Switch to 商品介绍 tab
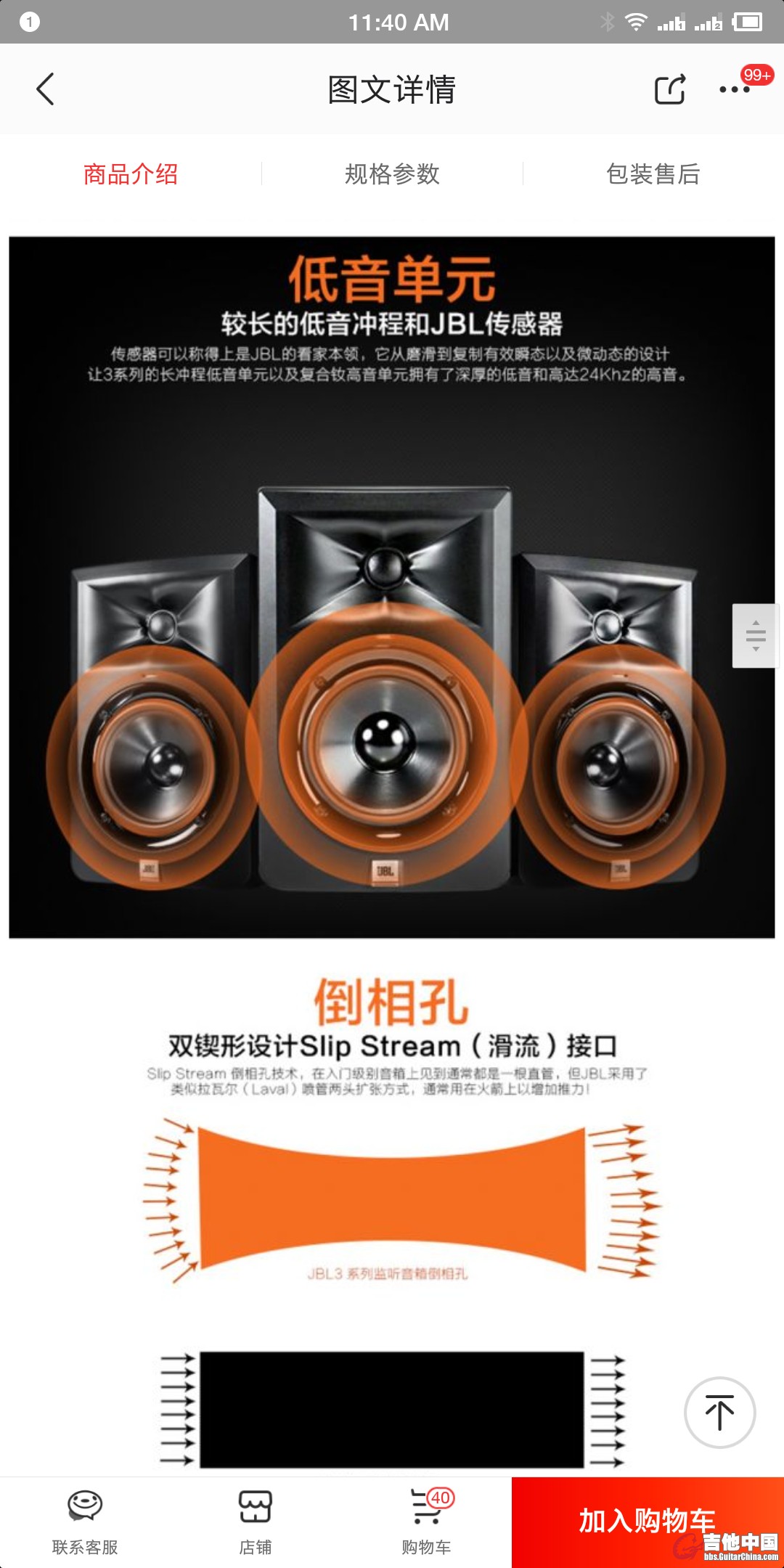Image resolution: width=784 pixels, height=1568 pixels. pos(131,174)
